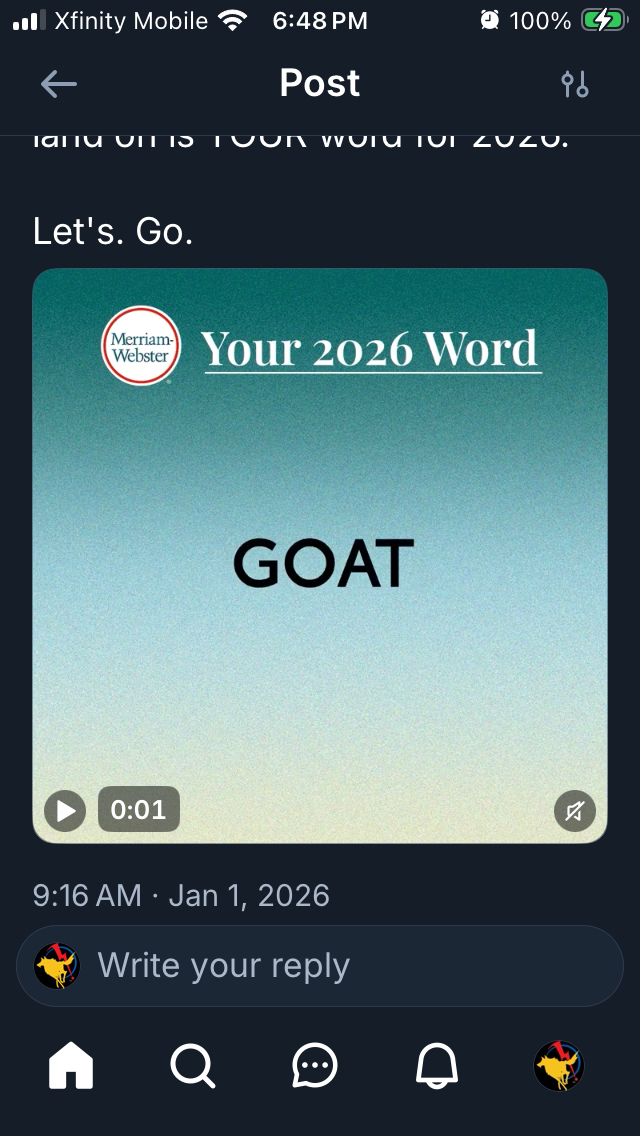
Task: Open the Chat messages tab
Action: click(x=315, y=1066)
